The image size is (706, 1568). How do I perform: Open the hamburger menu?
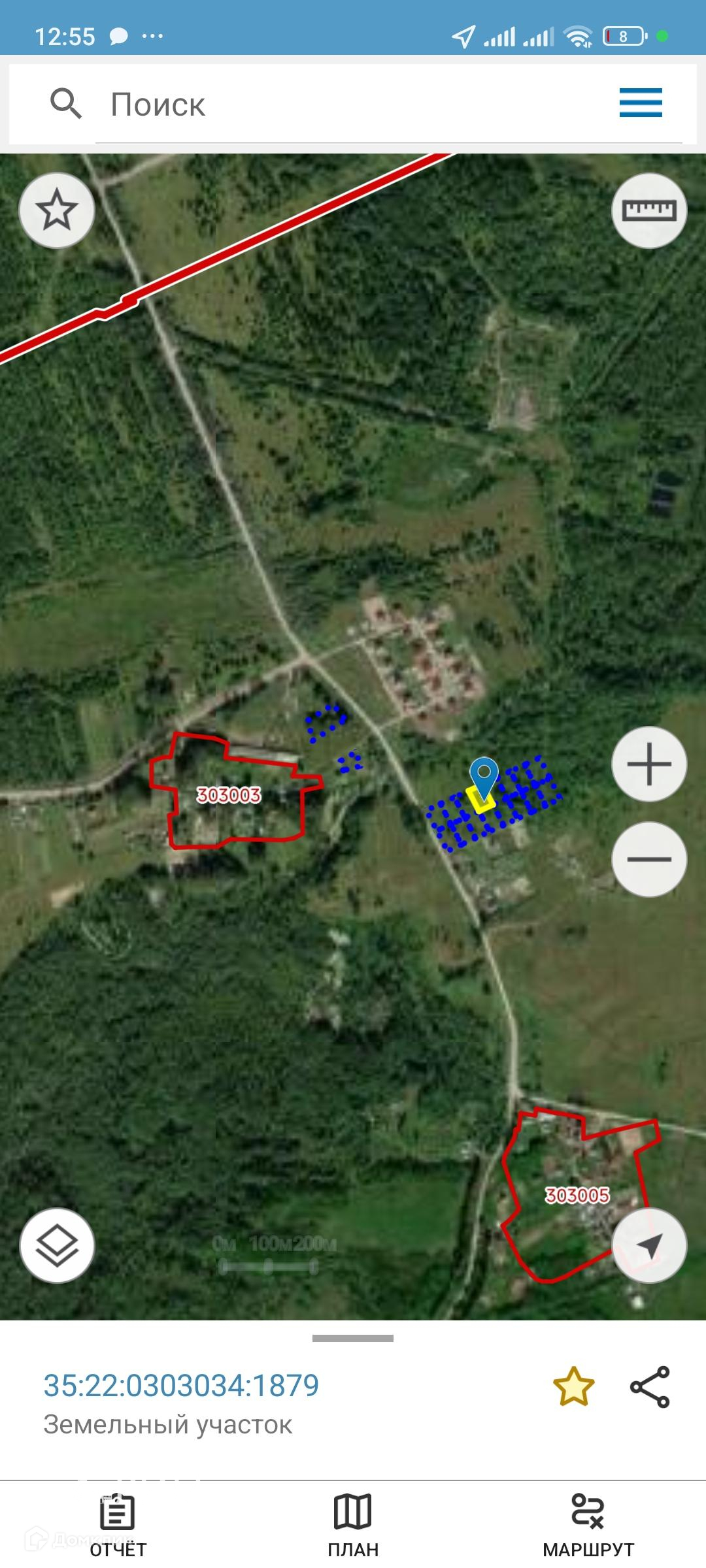tap(641, 103)
